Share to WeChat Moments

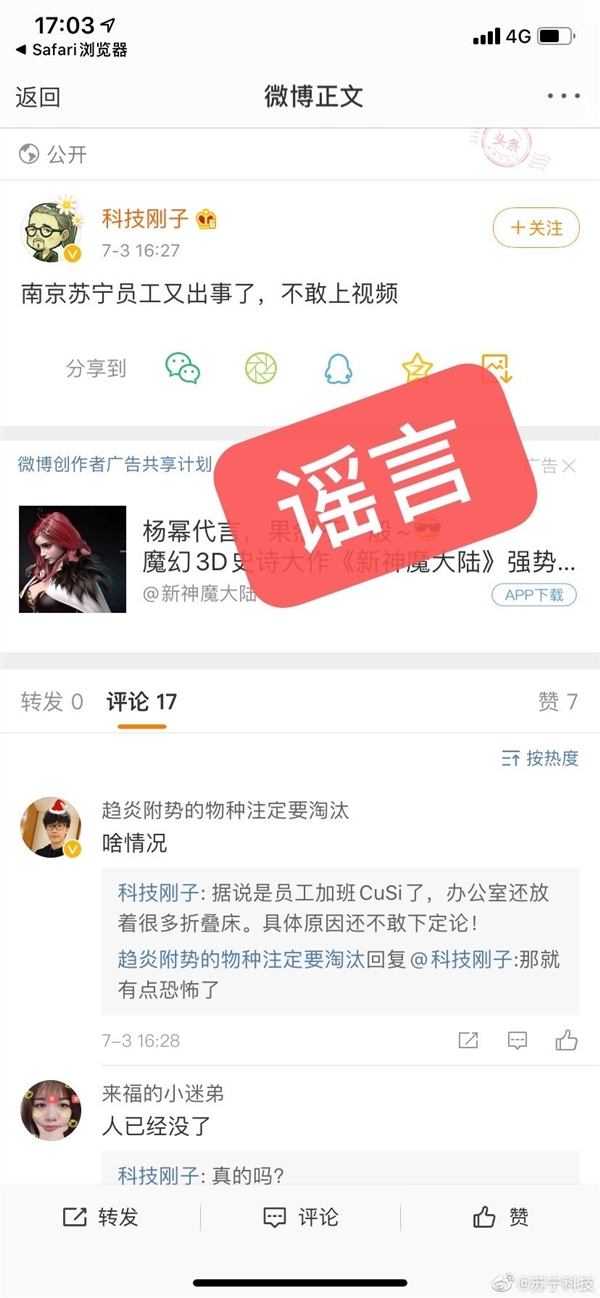point(261,368)
